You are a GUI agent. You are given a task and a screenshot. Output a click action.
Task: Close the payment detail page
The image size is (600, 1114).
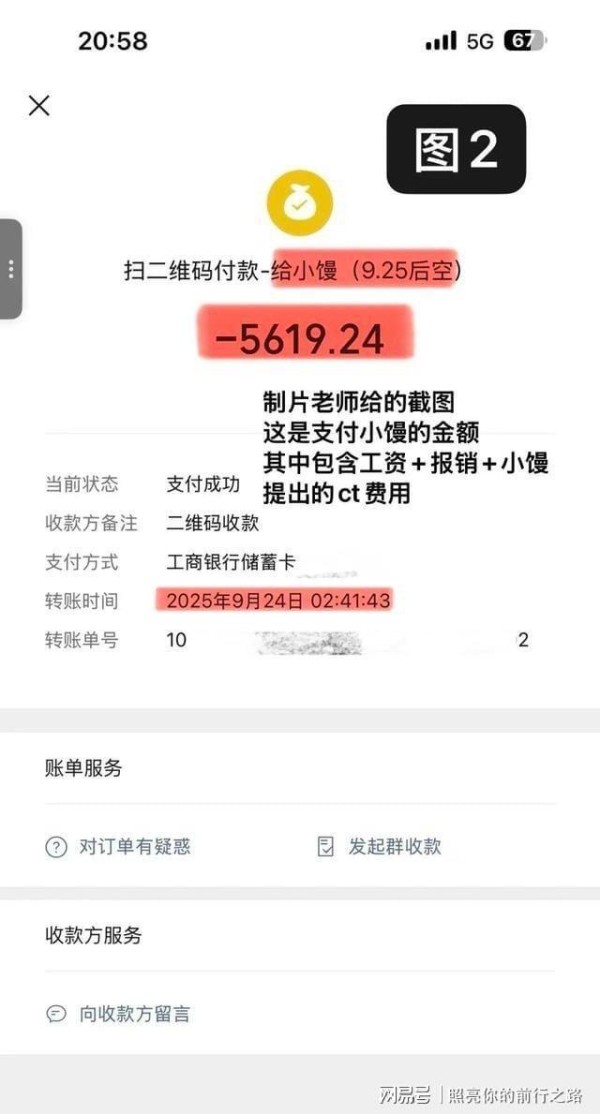[x=39, y=106]
